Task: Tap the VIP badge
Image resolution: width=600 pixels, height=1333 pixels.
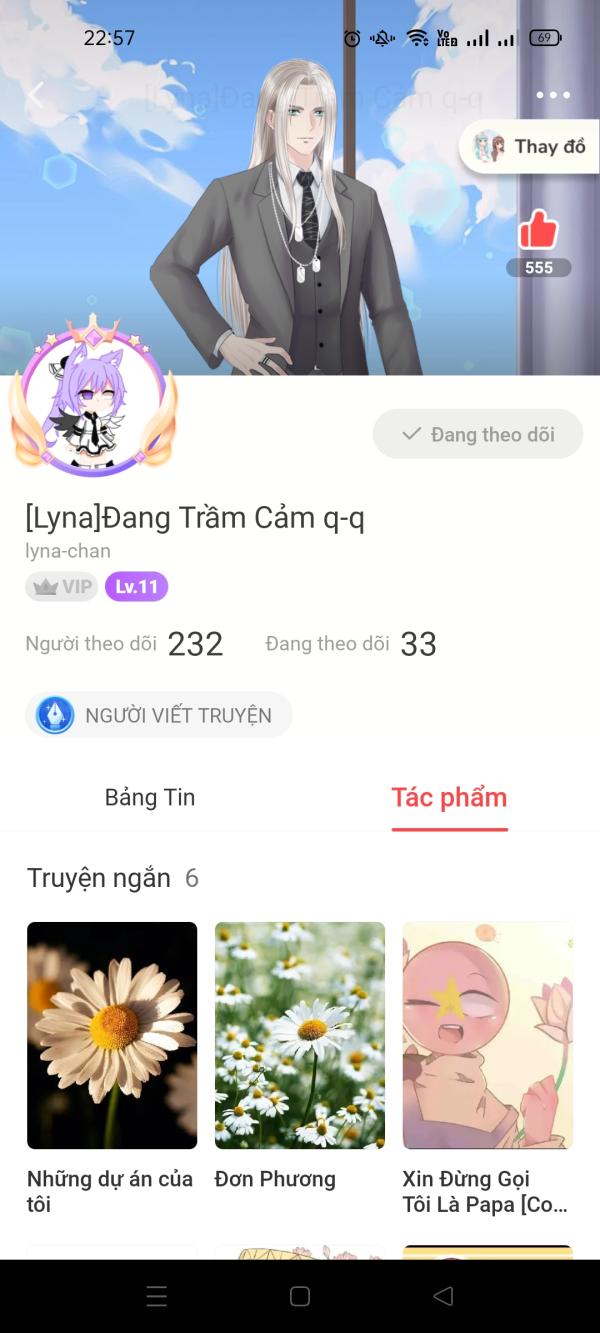Action: pyautogui.click(x=61, y=587)
